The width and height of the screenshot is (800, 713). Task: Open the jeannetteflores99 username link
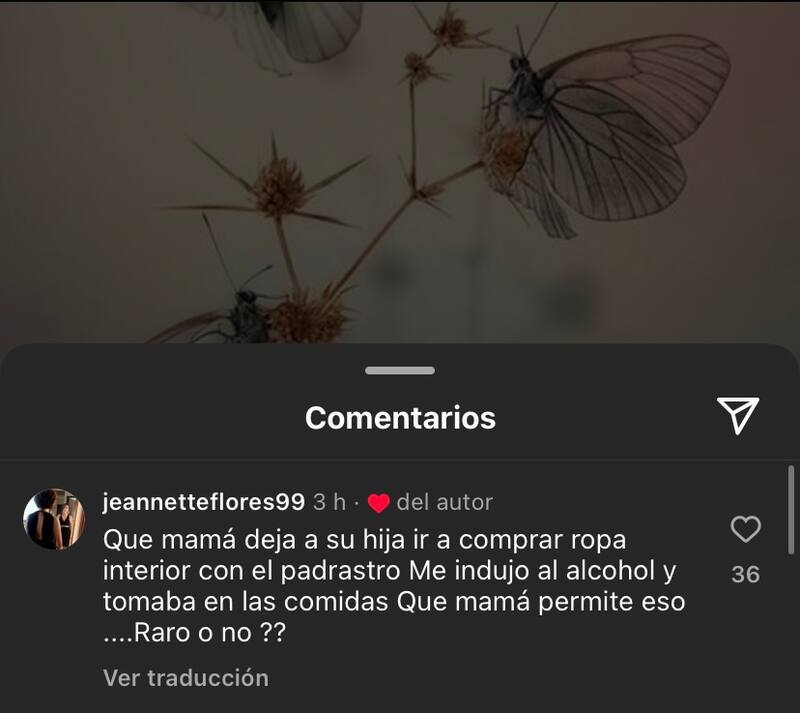coord(204,501)
